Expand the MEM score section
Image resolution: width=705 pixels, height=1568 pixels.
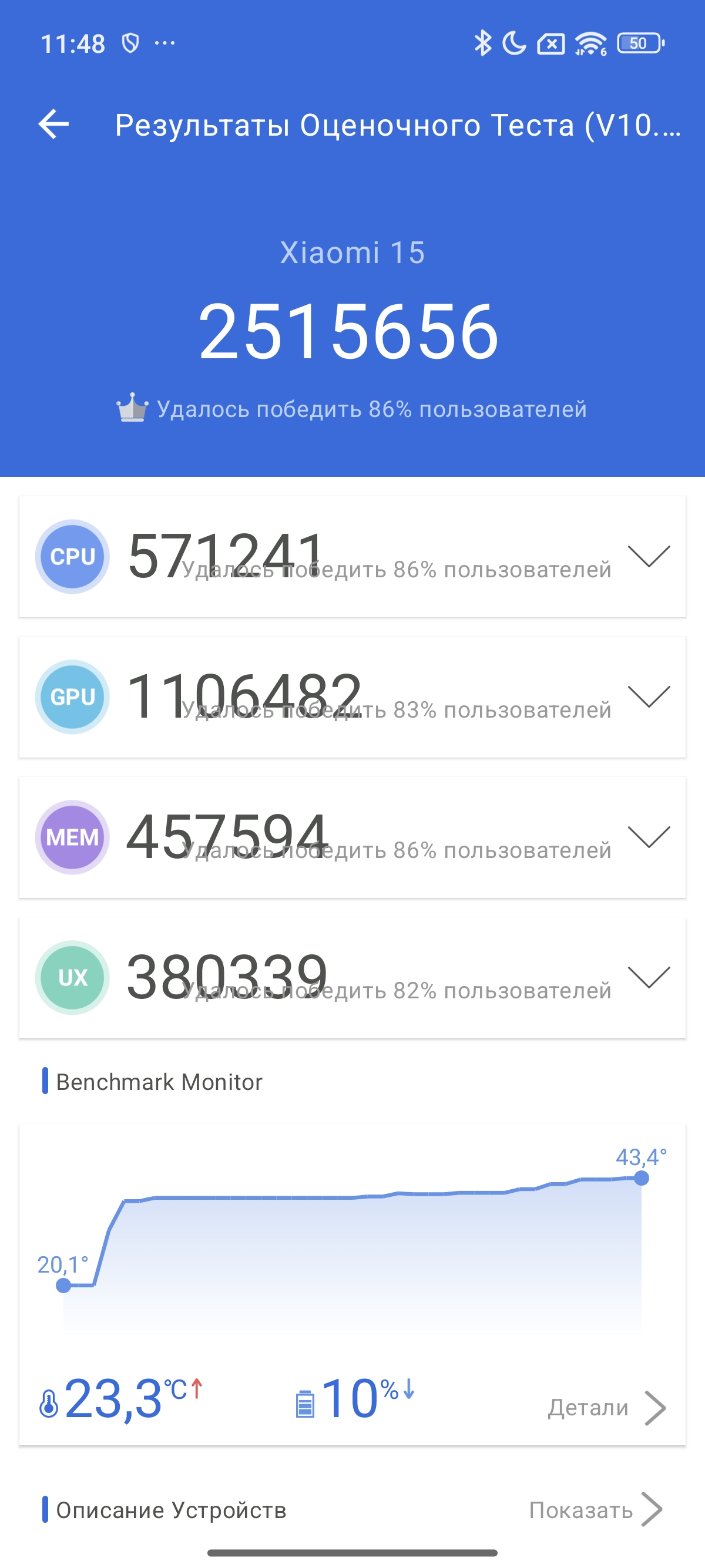(x=649, y=837)
